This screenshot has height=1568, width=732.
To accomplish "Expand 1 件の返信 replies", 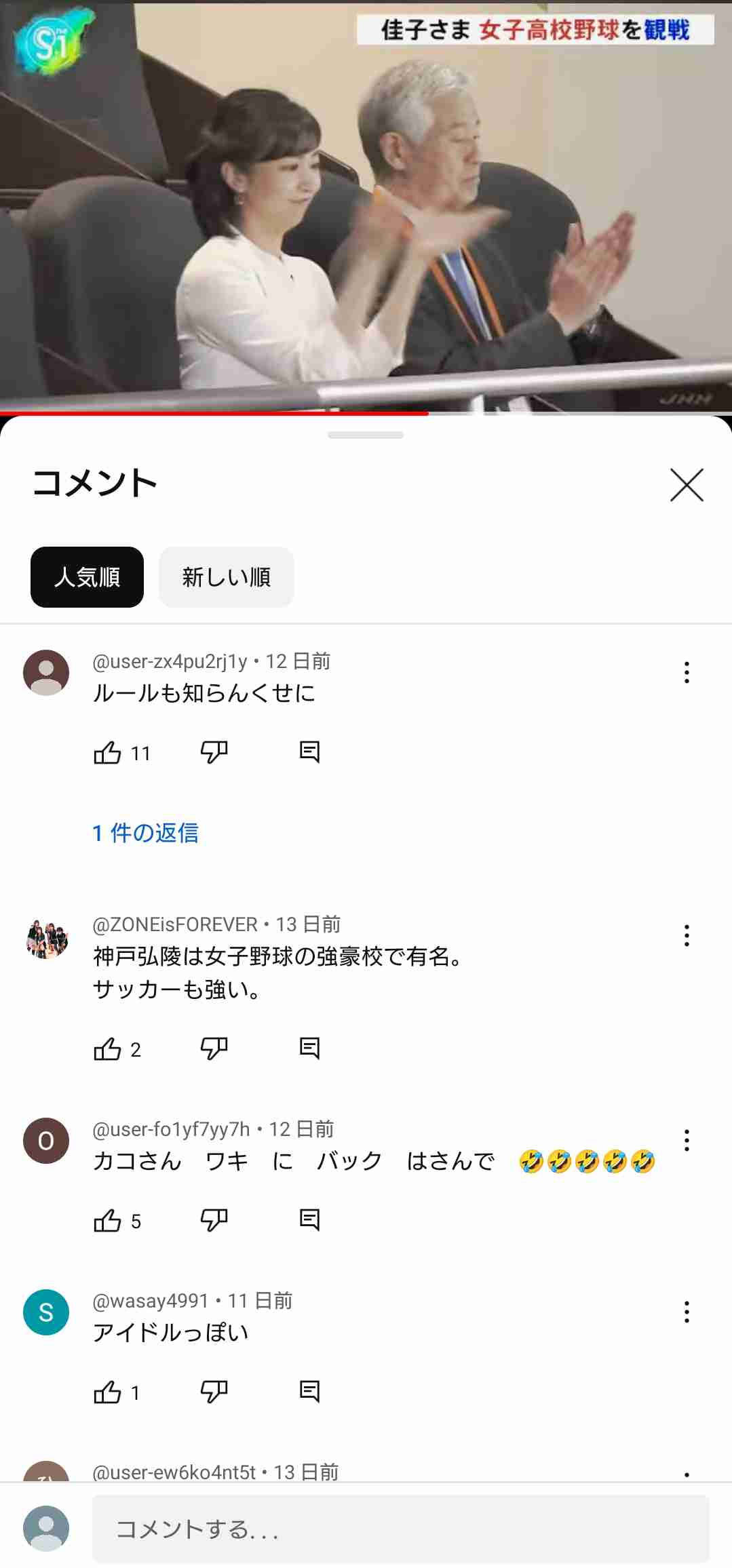I will click(x=145, y=833).
